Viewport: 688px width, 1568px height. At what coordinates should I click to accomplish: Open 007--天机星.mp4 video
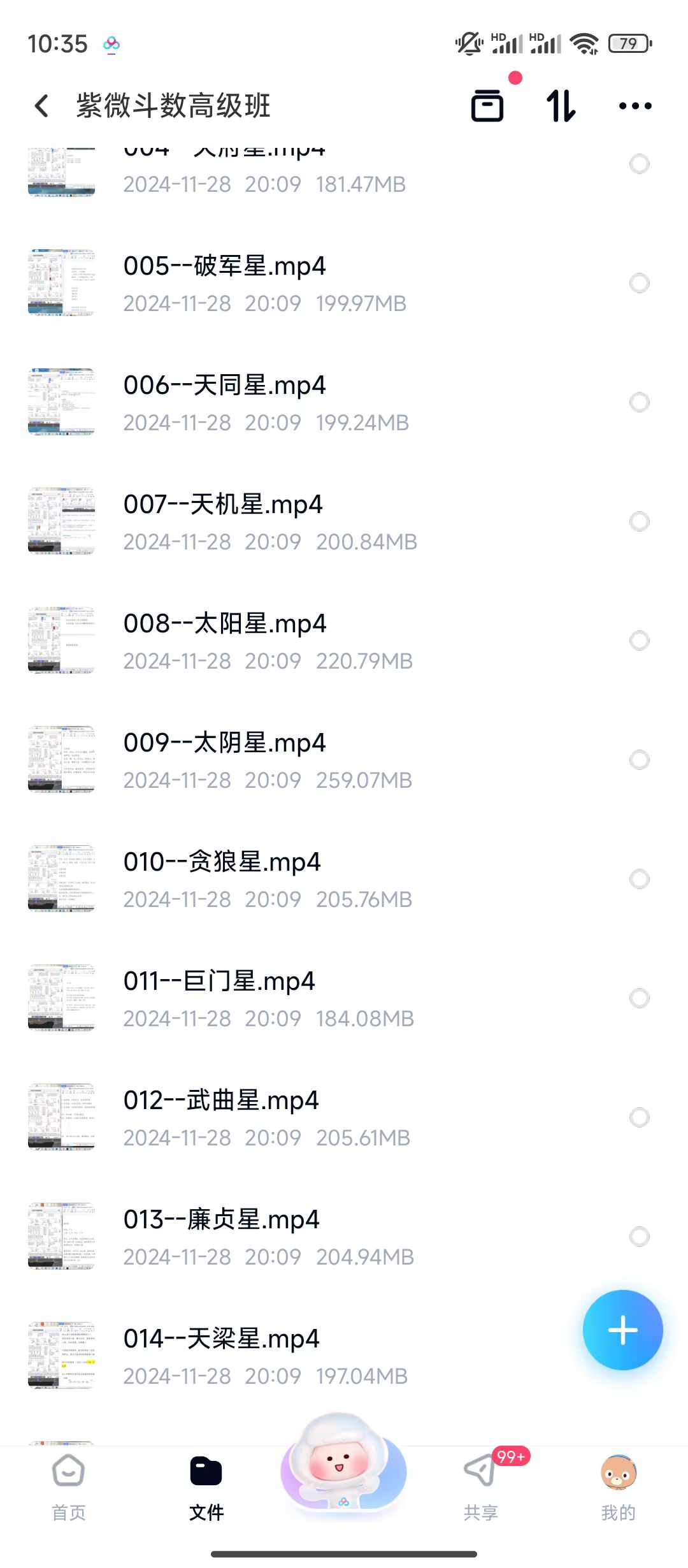(x=344, y=521)
